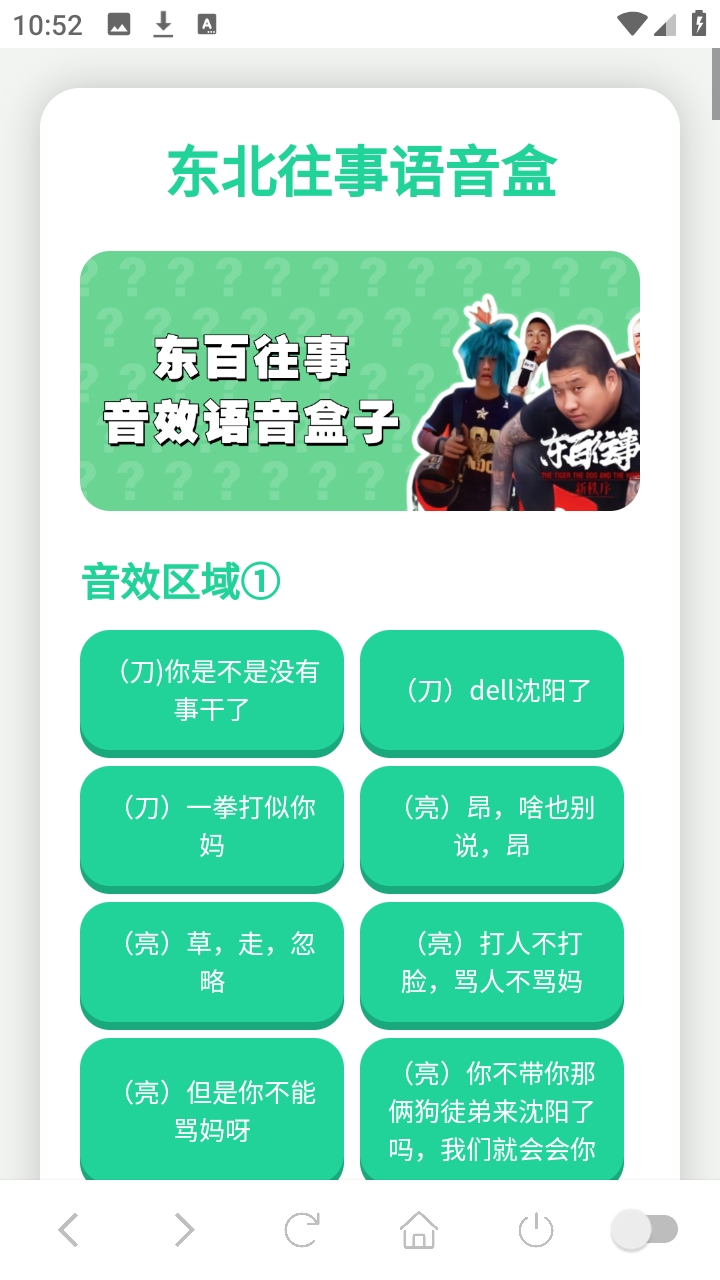Play the sound '(刀) dell沈阳了'

[492, 691]
